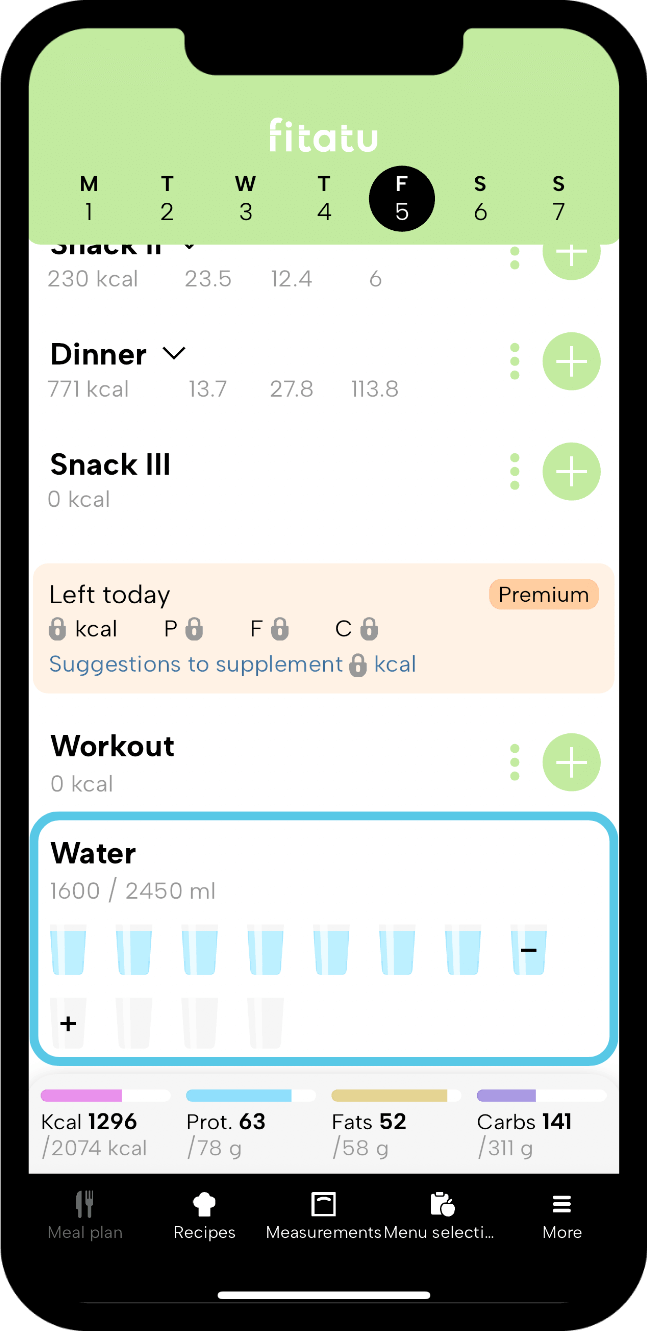The image size is (647, 1331).
Task: Open the three-dot menu for Dinner
Action: click(515, 361)
